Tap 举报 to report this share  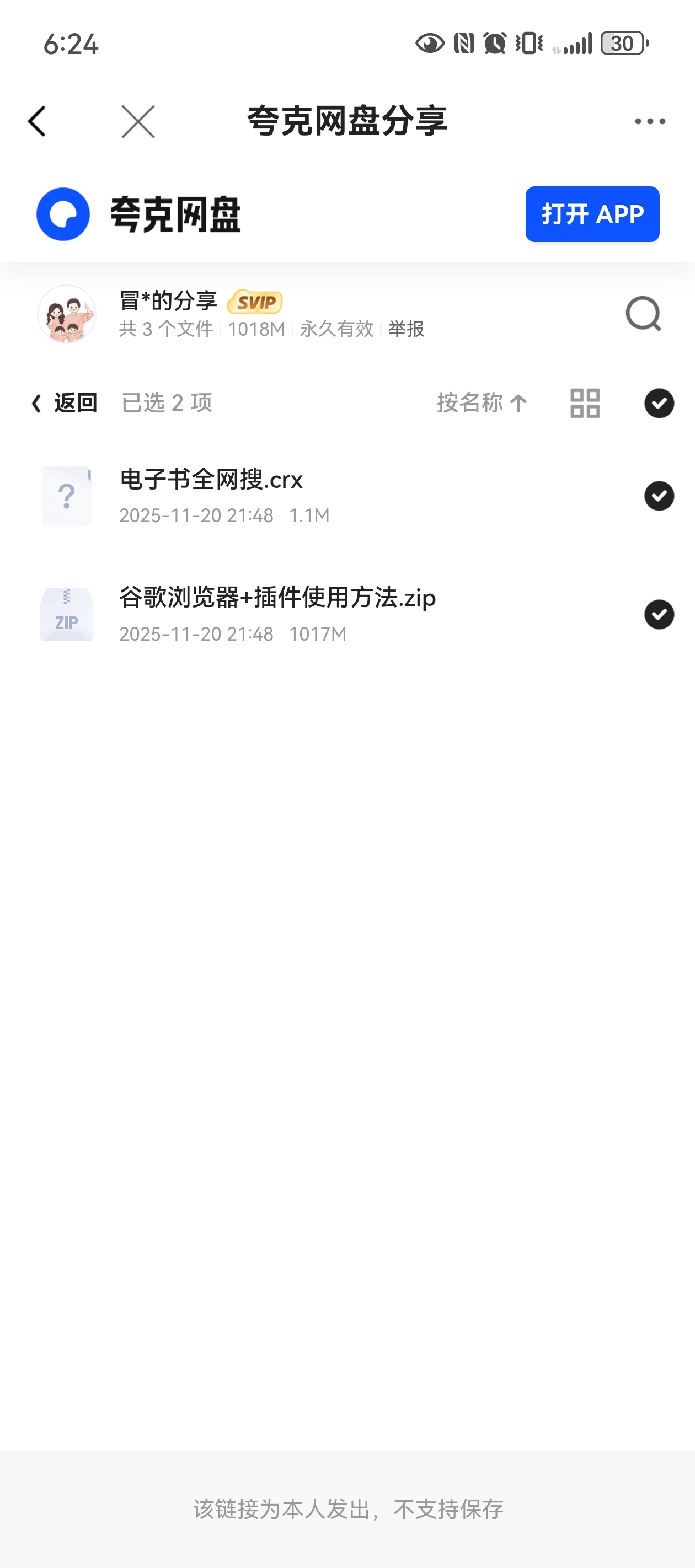coord(405,329)
